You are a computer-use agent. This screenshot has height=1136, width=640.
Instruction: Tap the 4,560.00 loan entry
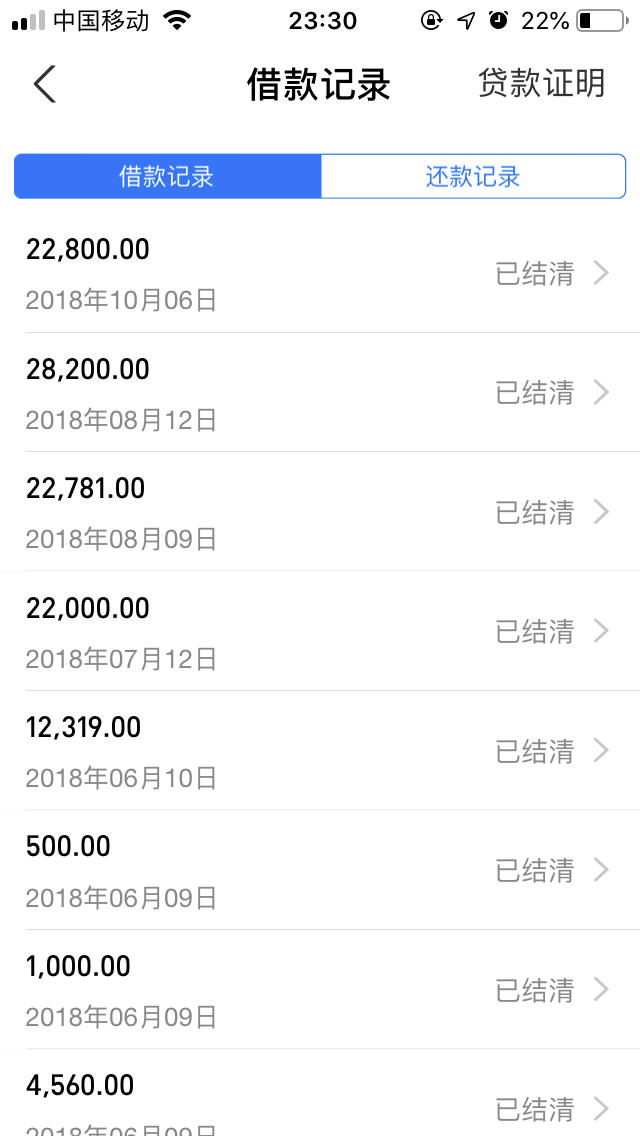point(320,1093)
